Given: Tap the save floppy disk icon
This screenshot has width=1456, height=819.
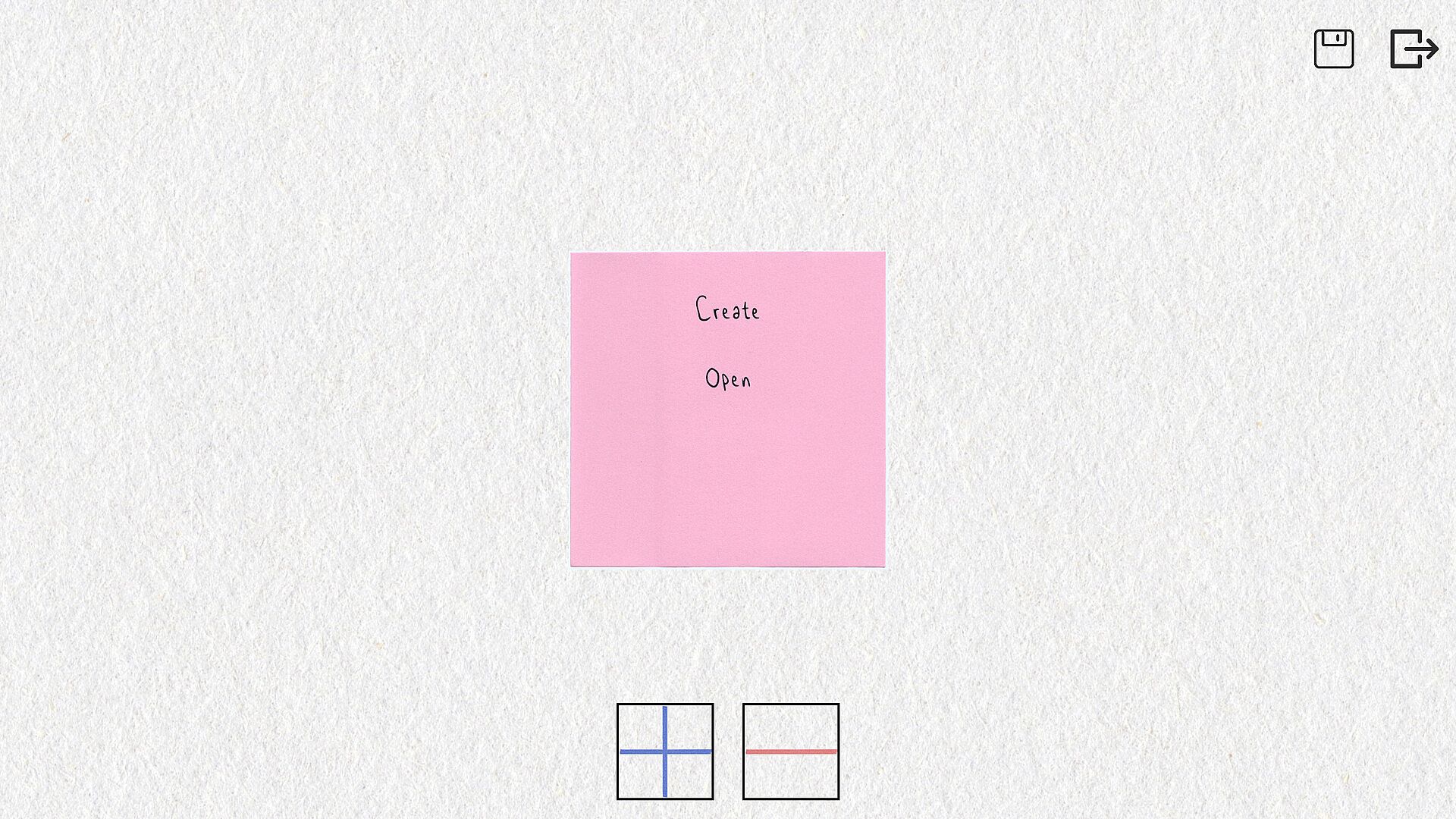Looking at the screenshot, I should 1333,49.
